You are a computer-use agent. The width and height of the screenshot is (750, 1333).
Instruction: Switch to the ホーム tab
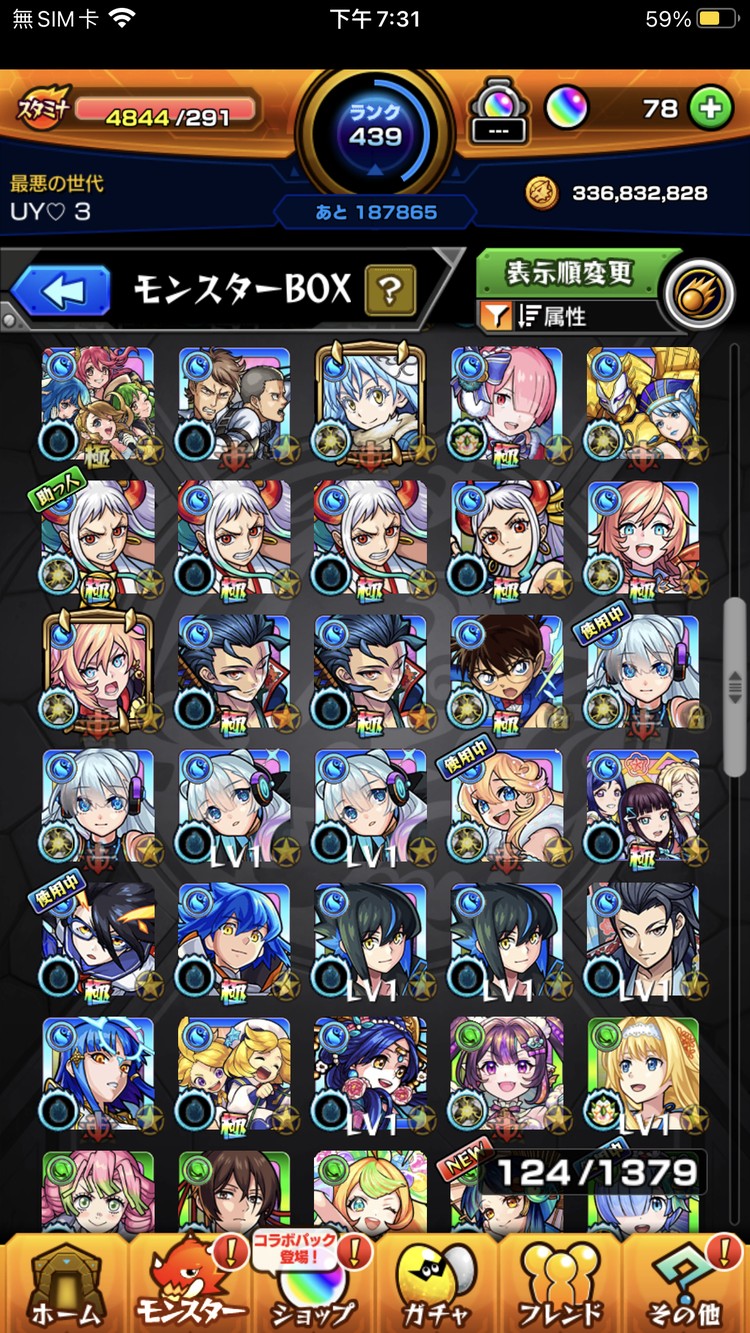(66, 1285)
